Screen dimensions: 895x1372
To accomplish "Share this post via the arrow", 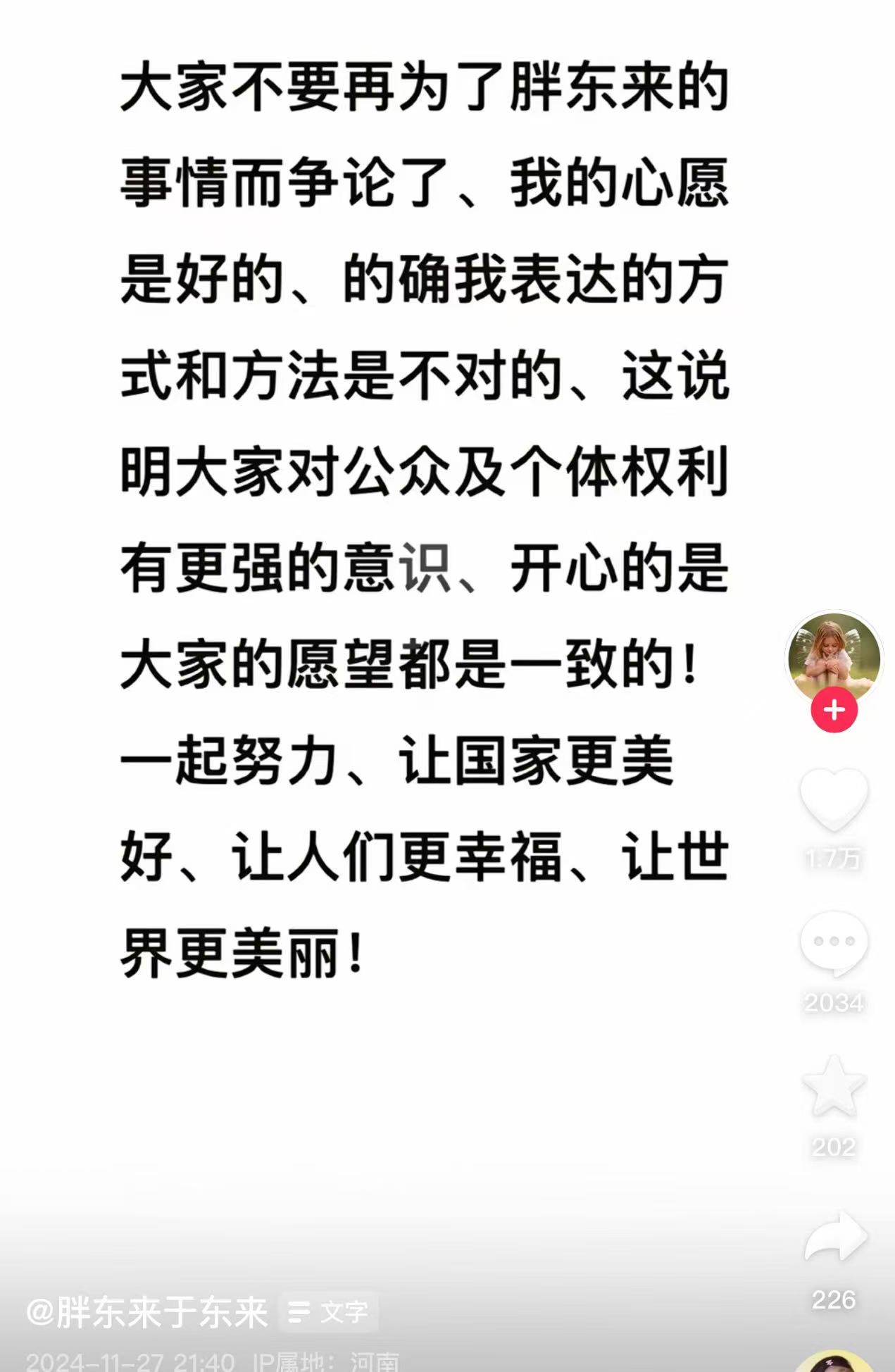I will (835, 1237).
